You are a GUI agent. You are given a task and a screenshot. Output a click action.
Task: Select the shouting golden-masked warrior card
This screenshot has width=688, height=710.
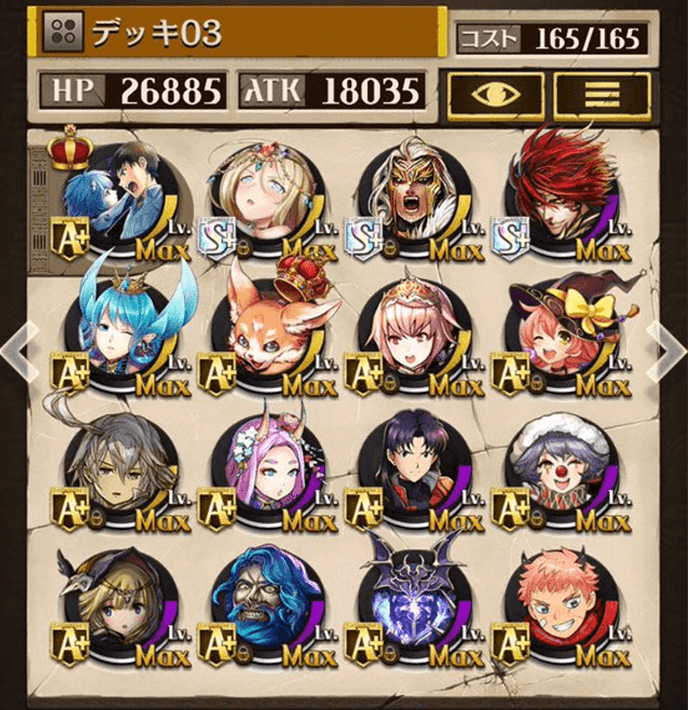pos(408,195)
